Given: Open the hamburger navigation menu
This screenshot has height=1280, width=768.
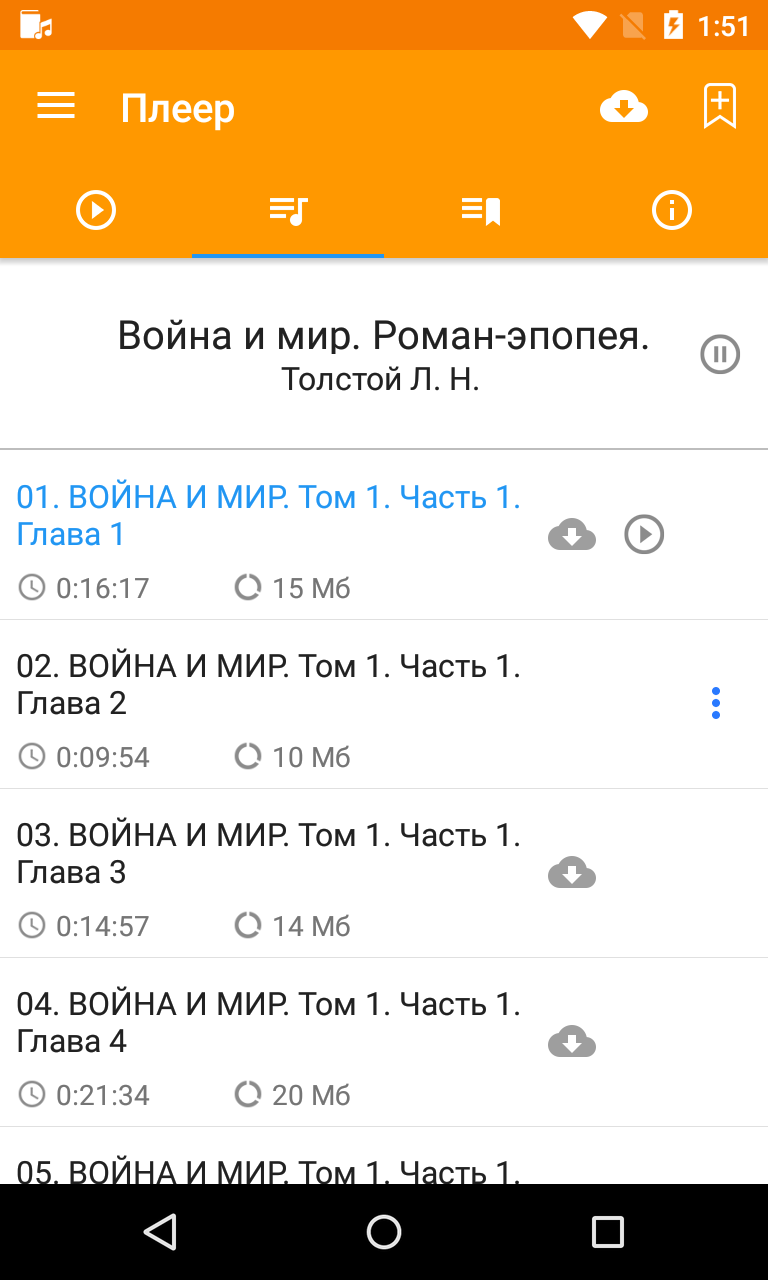Looking at the screenshot, I should pos(56,106).
